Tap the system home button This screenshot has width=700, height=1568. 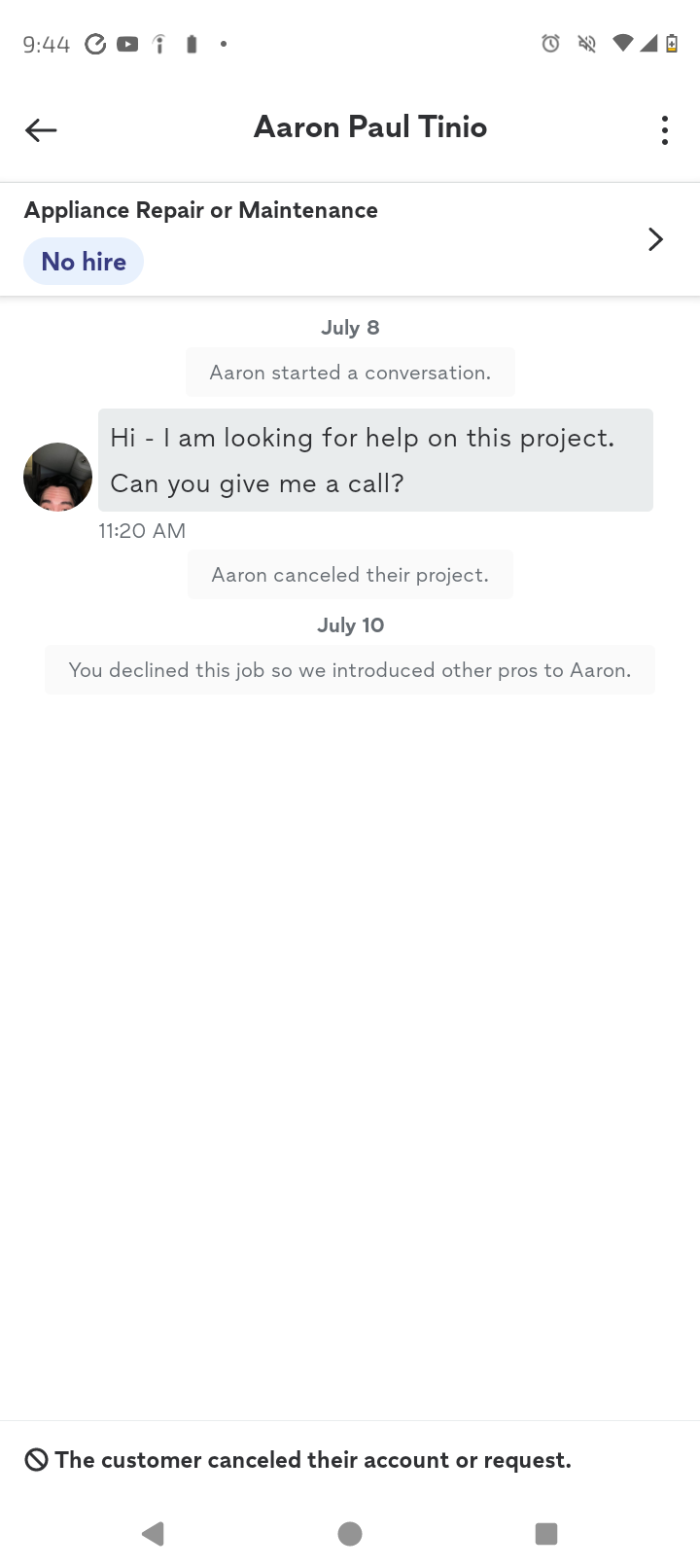(350, 1534)
